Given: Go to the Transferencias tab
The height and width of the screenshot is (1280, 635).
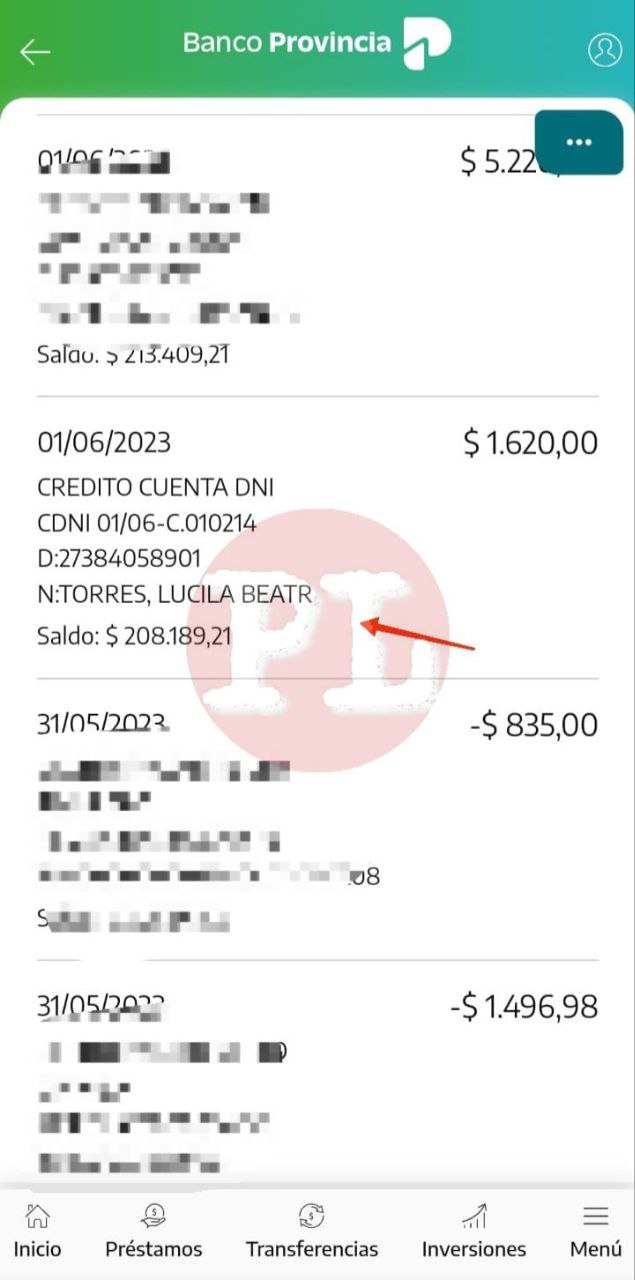Looking at the screenshot, I should coord(312,1232).
